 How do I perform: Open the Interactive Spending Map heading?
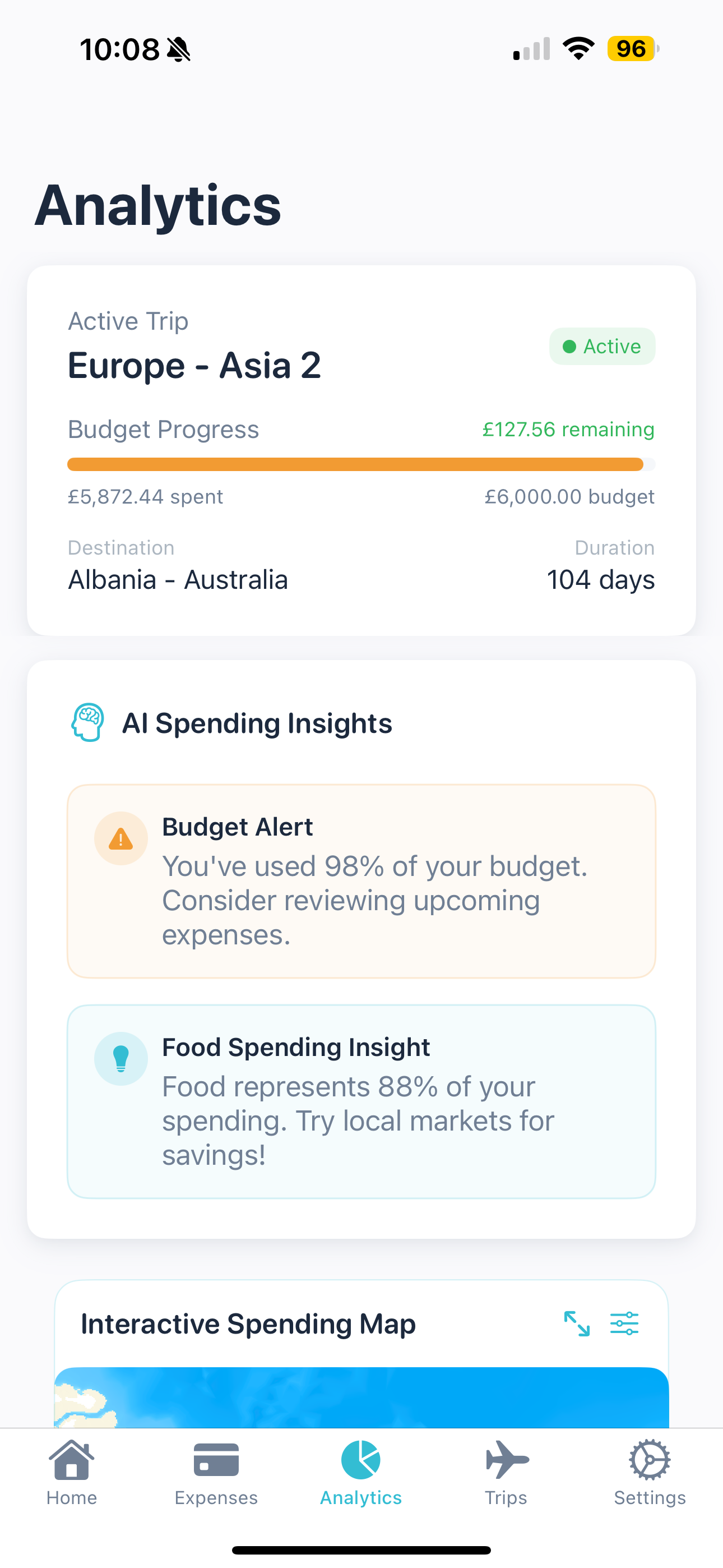(x=248, y=1323)
